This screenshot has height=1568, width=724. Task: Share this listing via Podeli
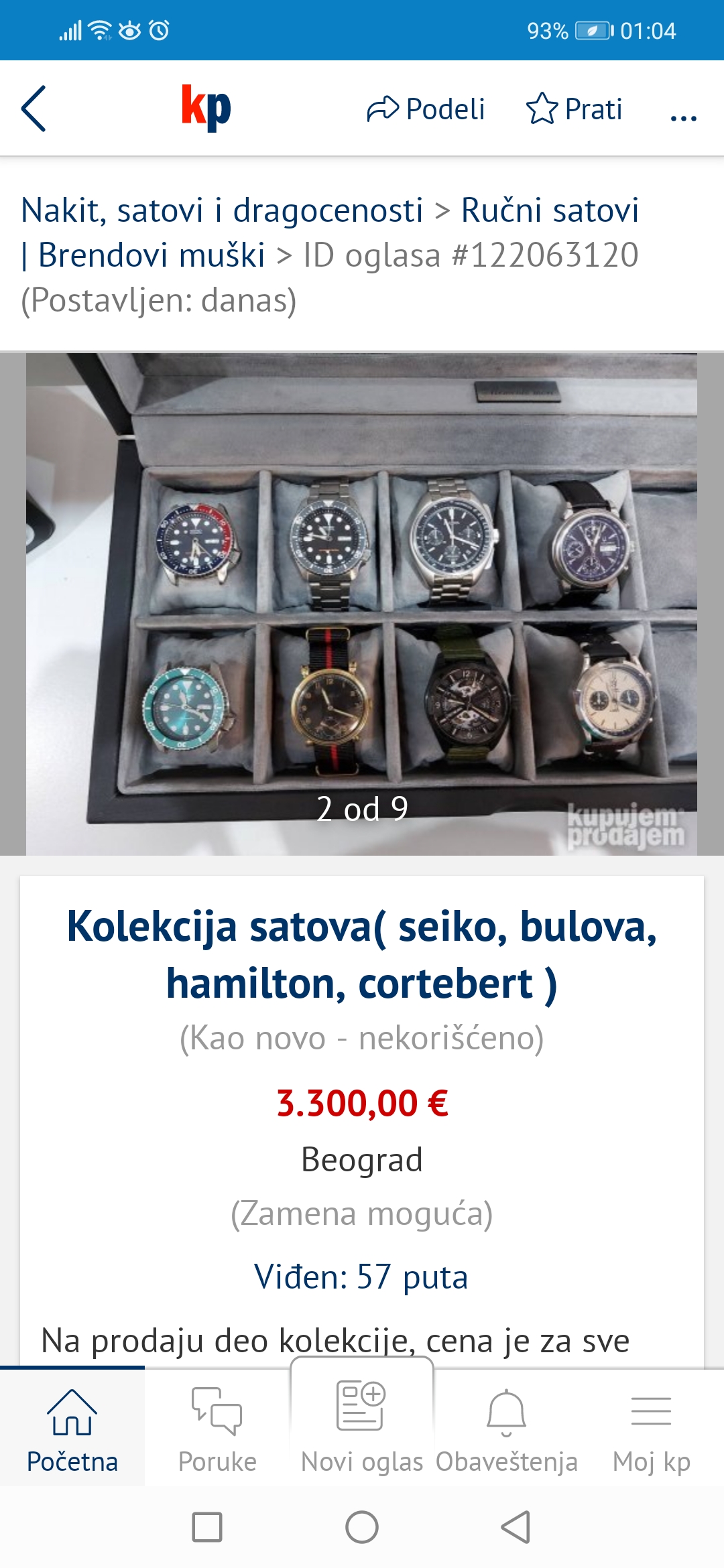[x=426, y=109]
